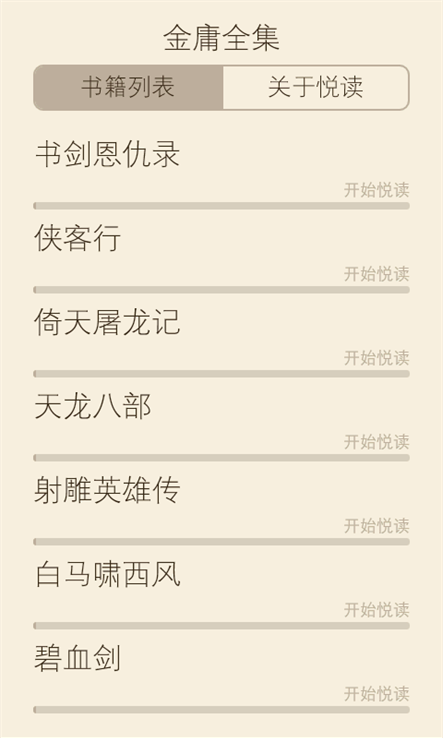Image resolution: width=443 pixels, height=738 pixels.
Task: Select the 书籍列表 tab
Action: (x=128, y=88)
